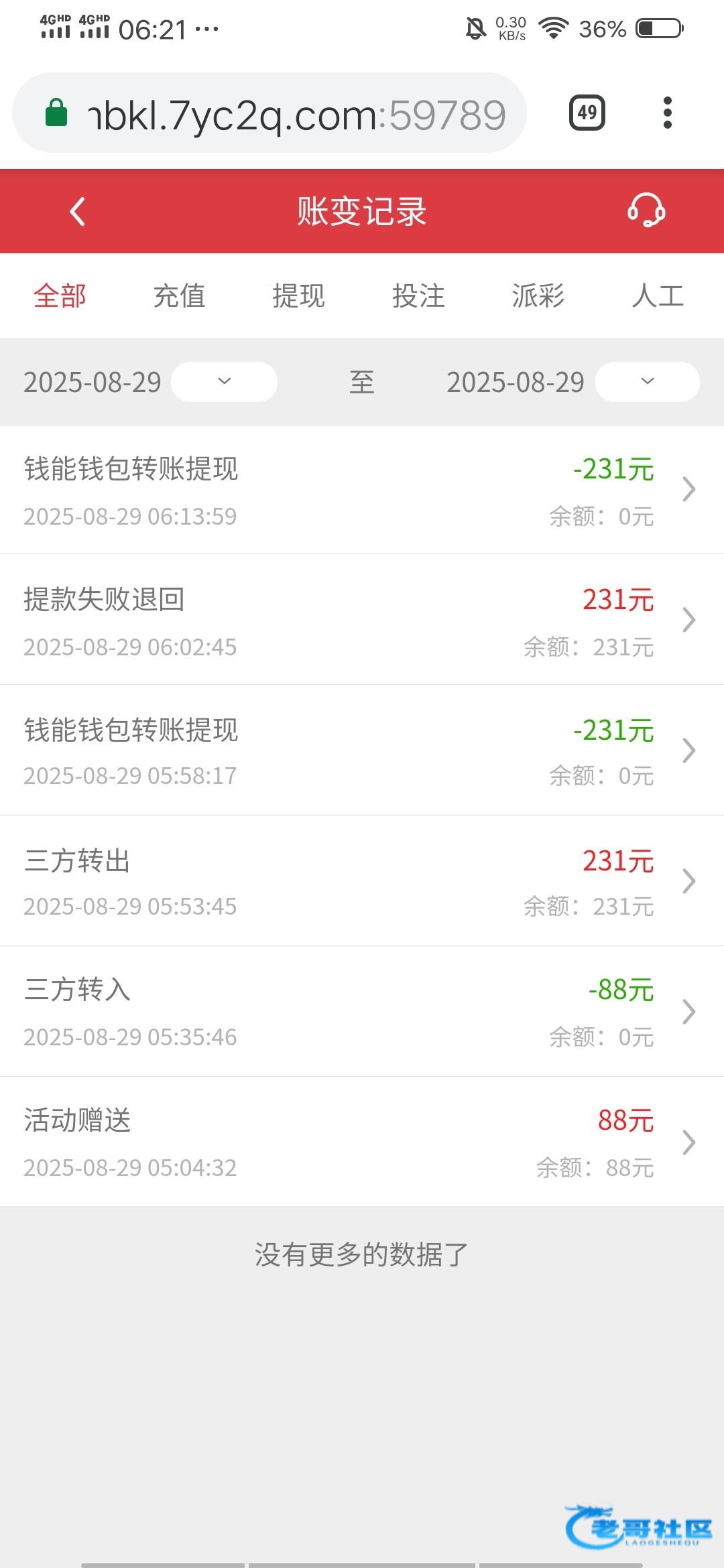This screenshot has height=1568, width=724.
Task: Open the browser tab switcher
Action: click(587, 113)
